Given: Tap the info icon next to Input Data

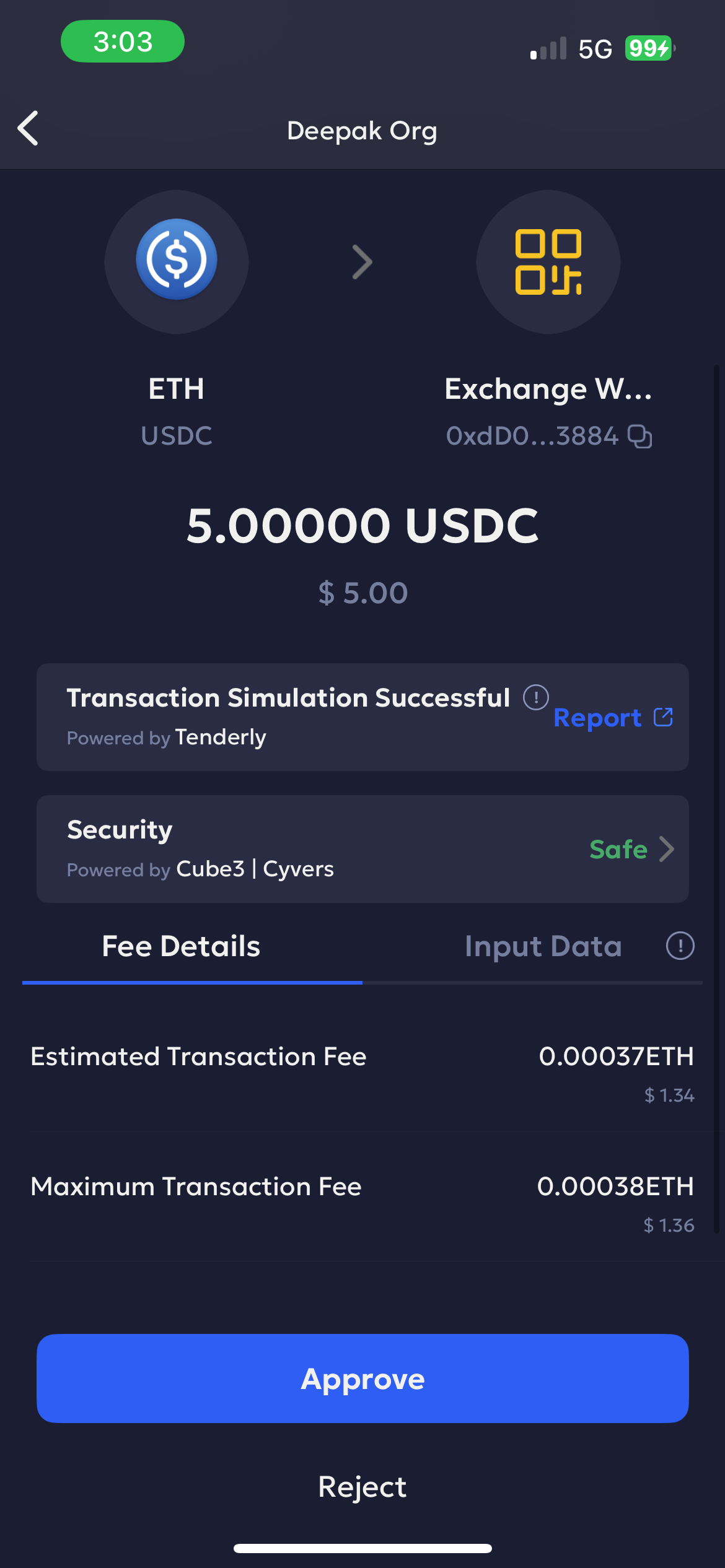Looking at the screenshot, I should pos(680,946).
